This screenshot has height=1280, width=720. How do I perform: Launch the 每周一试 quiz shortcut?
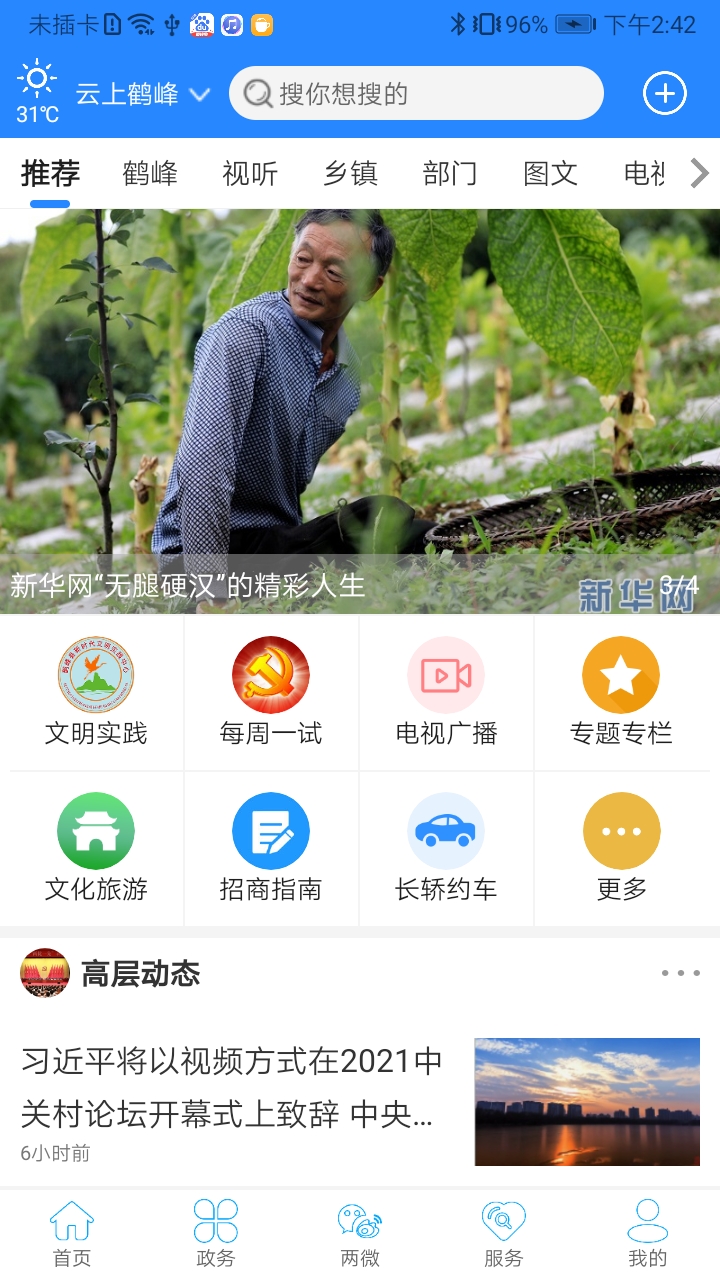click(271, 692)
